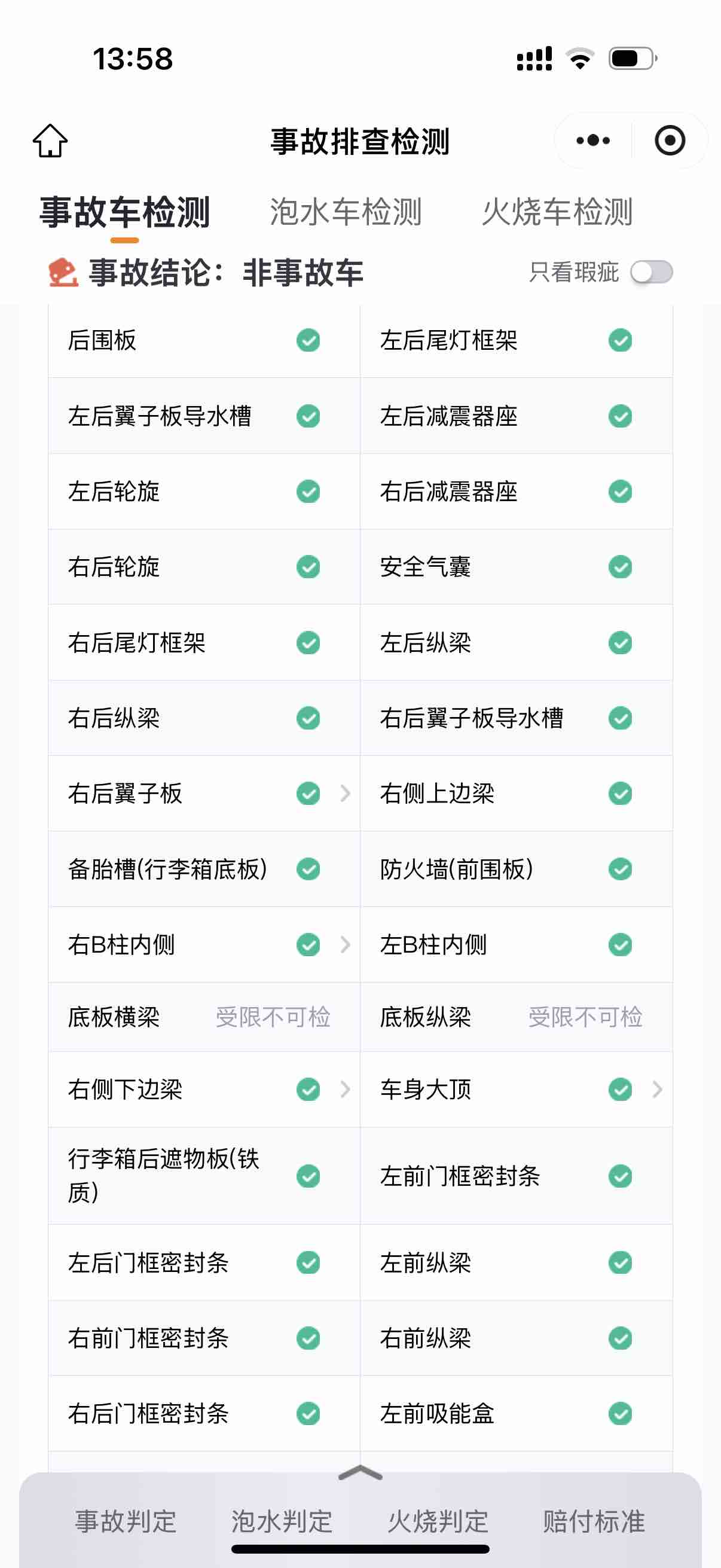Switch to 火烧车检测 tab
The width and height of the screenshot is (721, 1568).
point(557,212)
